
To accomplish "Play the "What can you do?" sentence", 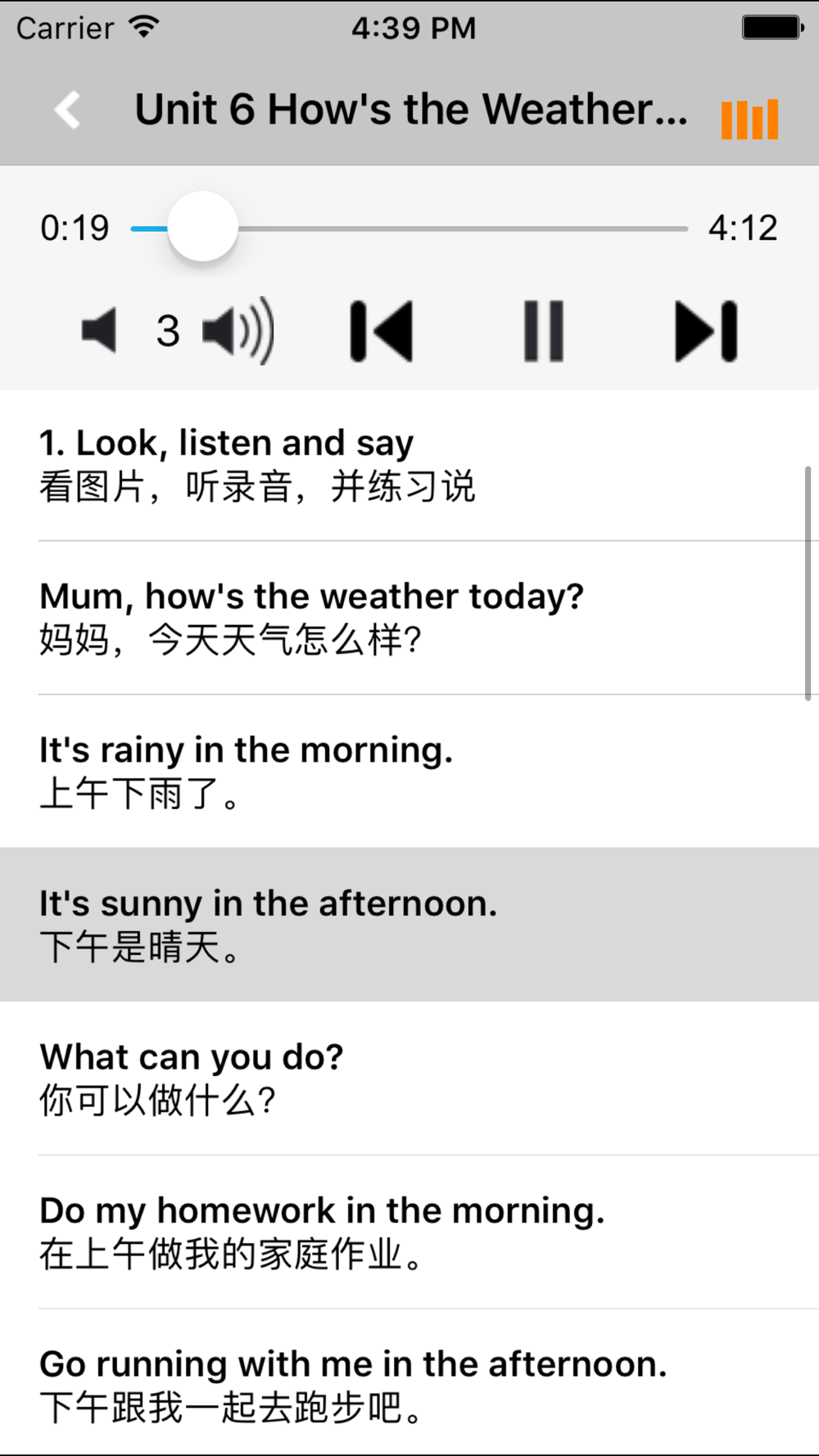I will click(409, 1078).
